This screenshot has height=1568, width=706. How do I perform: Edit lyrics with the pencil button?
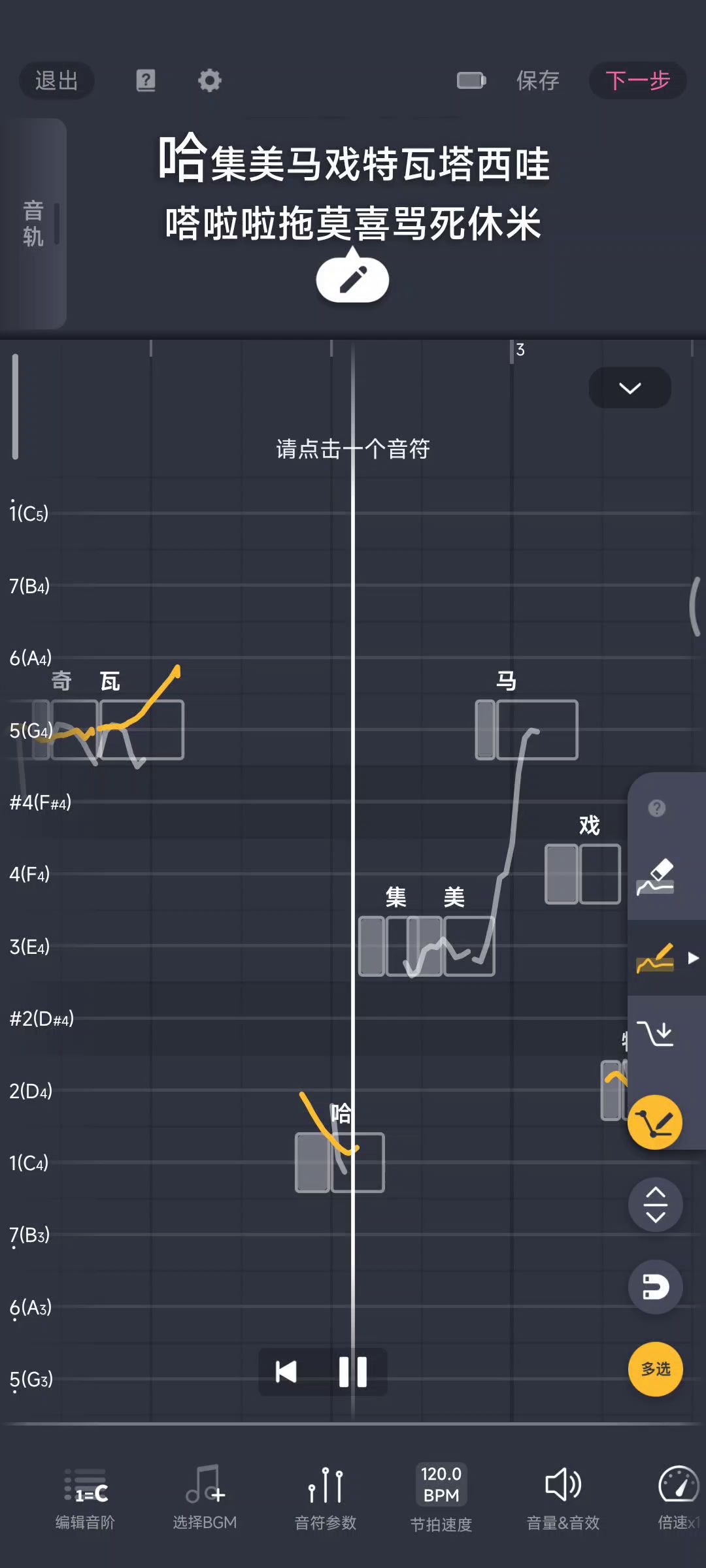pos(352,280)
